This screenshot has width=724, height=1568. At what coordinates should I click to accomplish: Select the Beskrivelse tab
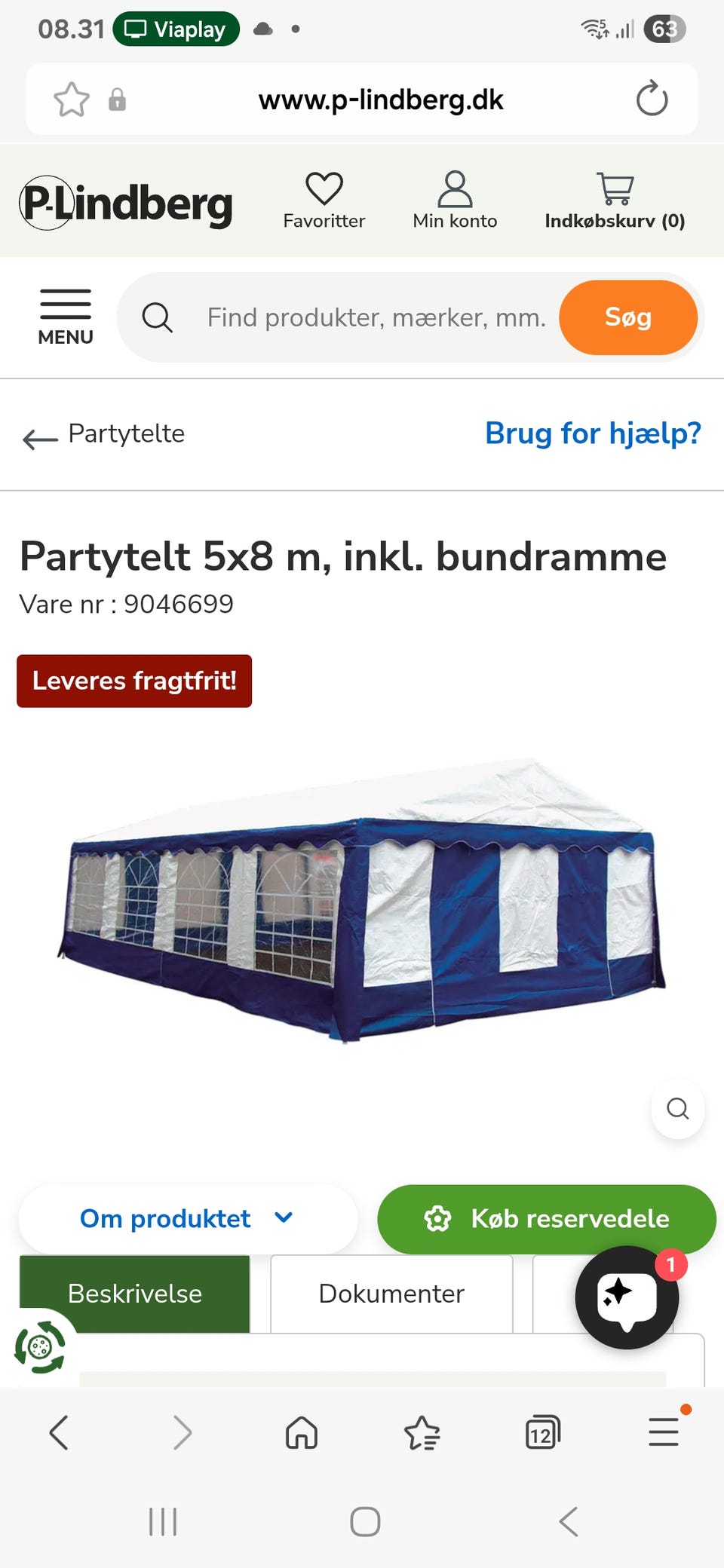click(x=134, y=1294)
